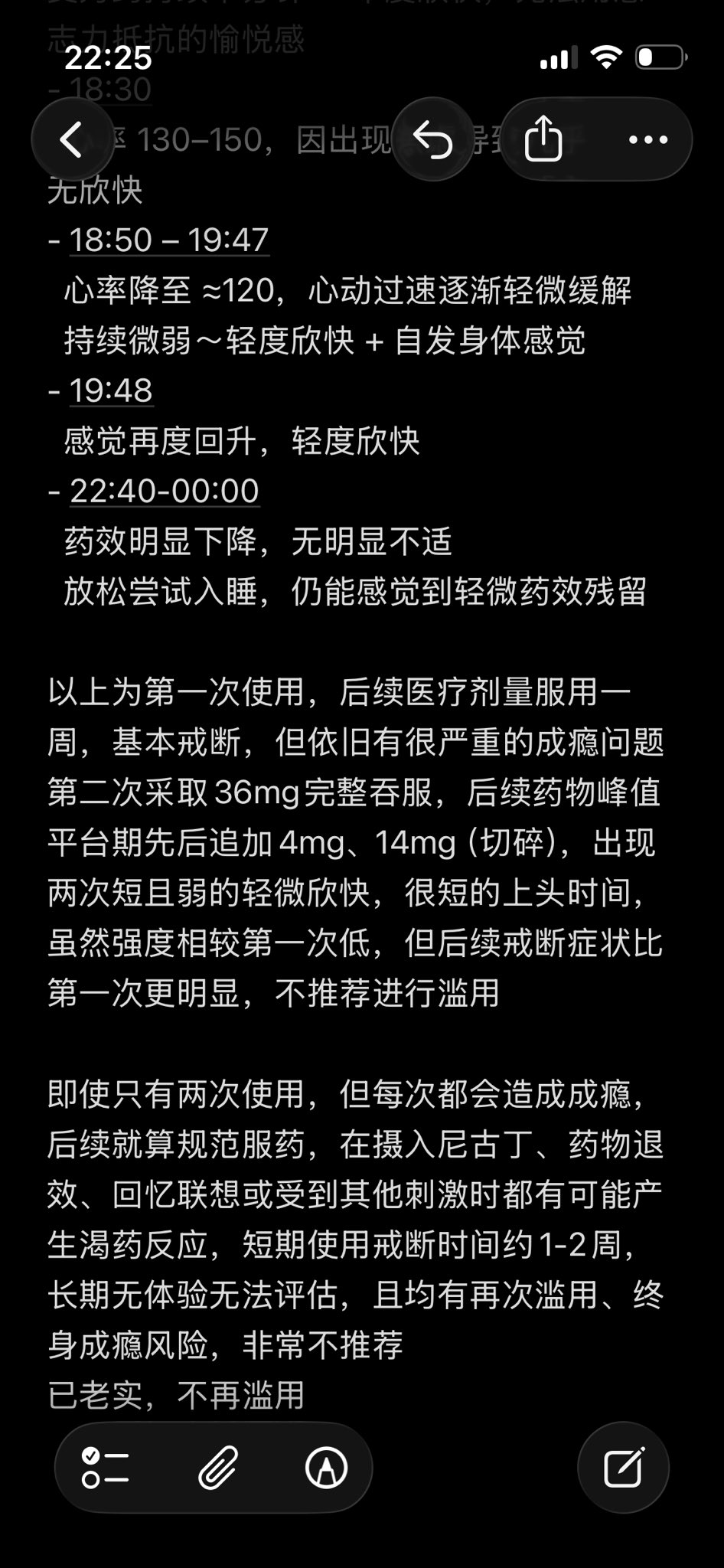Tap the paperclip attachment icon

(x=218, y=1468)
